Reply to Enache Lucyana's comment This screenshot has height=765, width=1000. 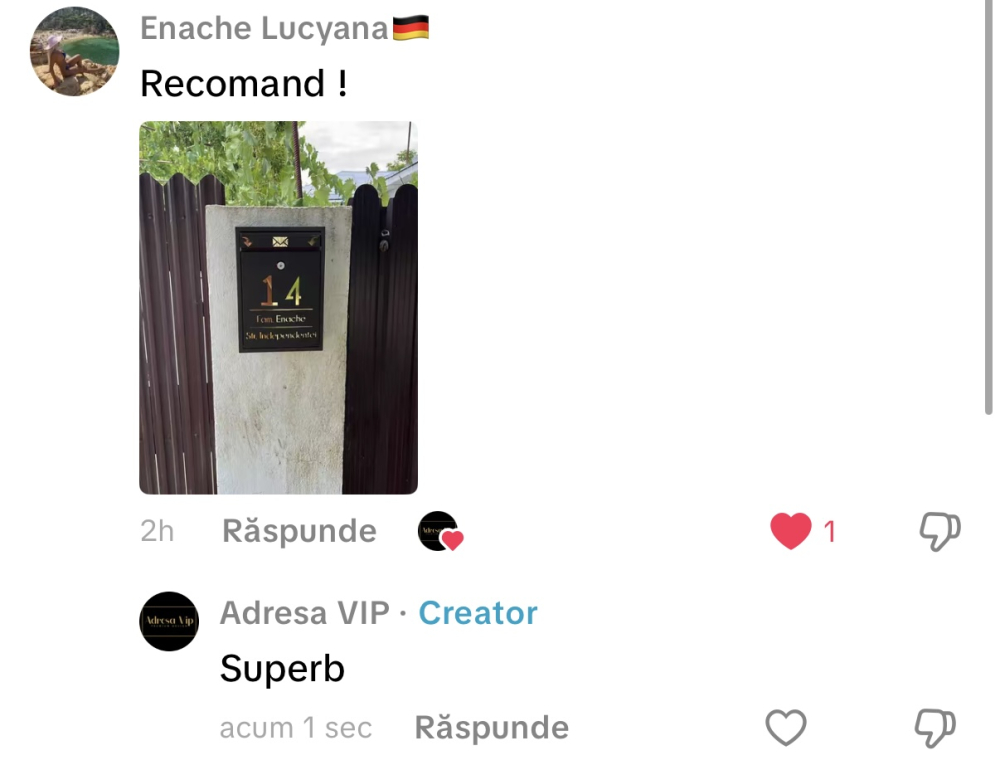coord(299,531)
